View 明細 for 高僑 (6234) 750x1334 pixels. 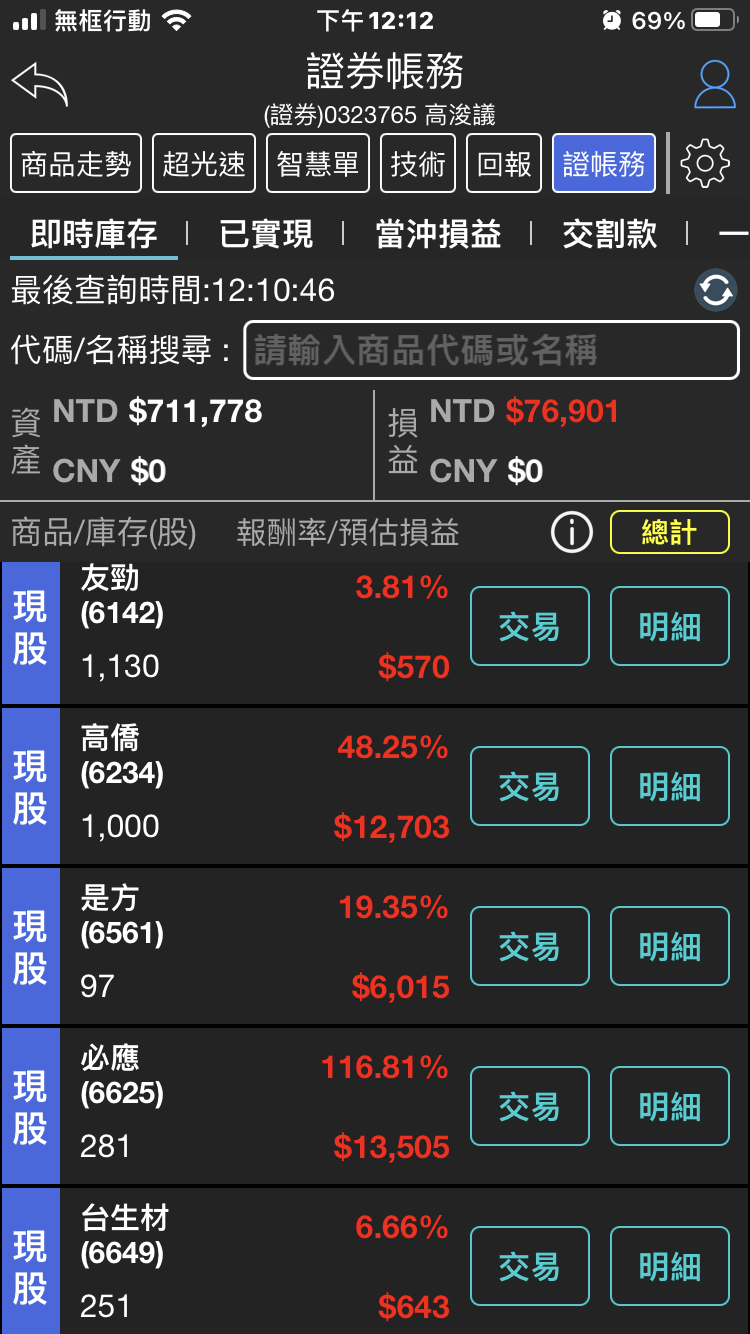670,787
